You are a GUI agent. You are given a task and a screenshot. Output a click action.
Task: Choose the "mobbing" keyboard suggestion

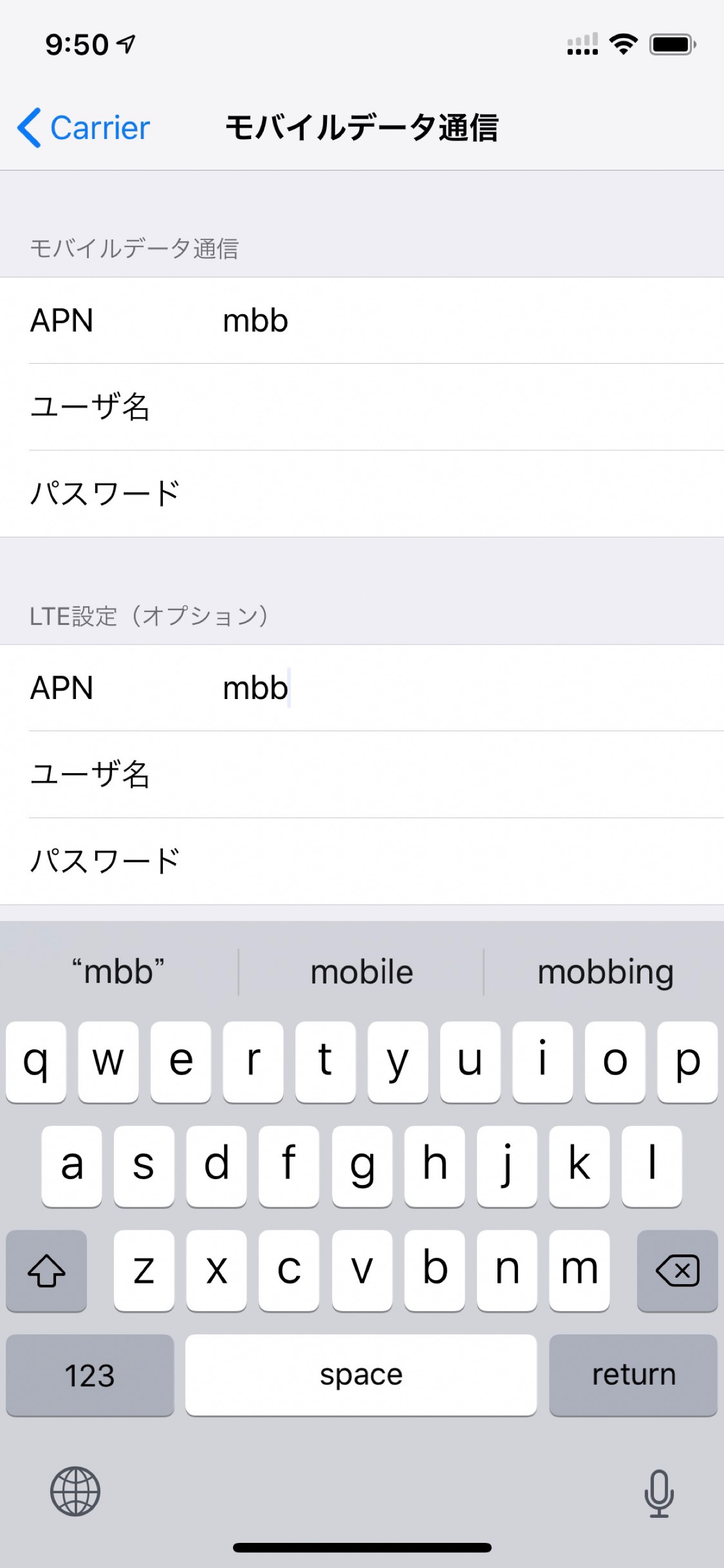[605, 972]
